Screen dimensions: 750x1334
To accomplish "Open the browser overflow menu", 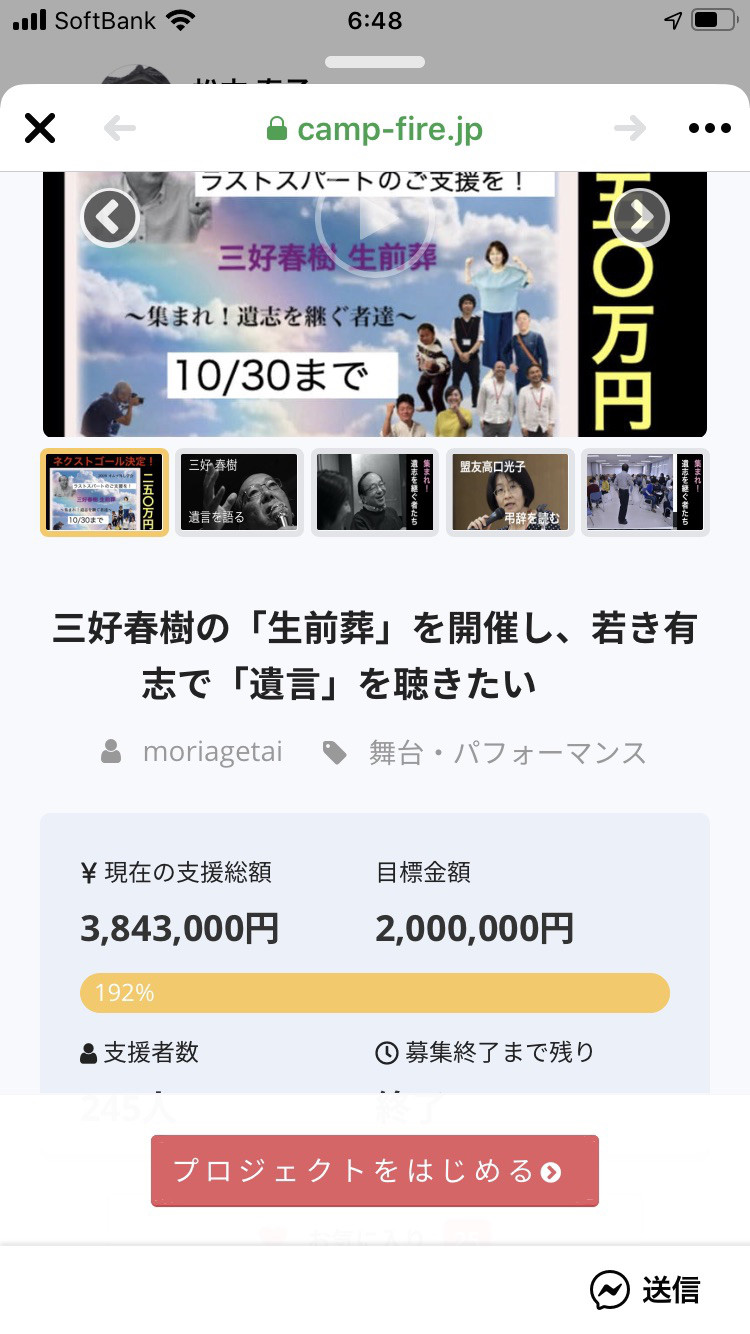I will (710, 128).
